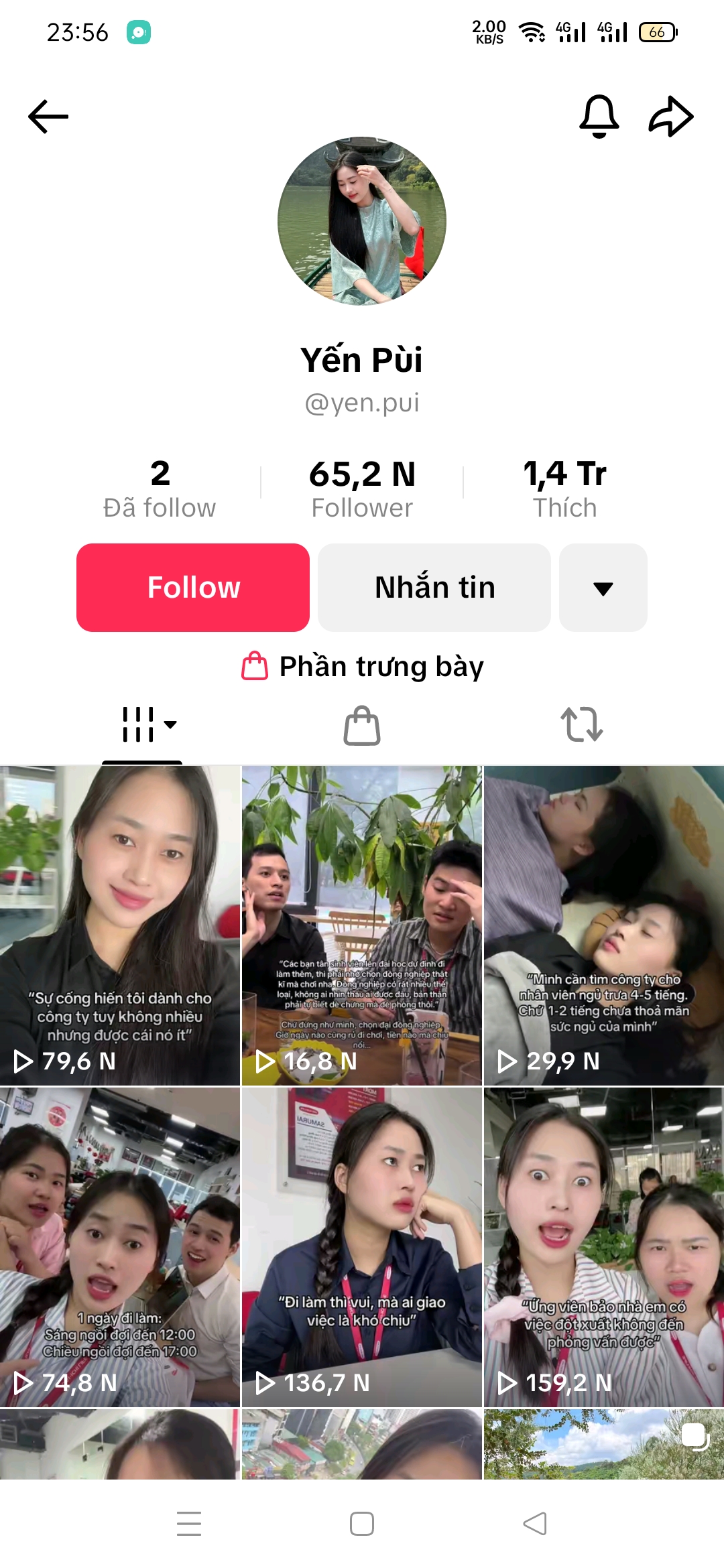Select the videos grid tab
This screenshot has height=1568, width=724.
click(143, 725)
